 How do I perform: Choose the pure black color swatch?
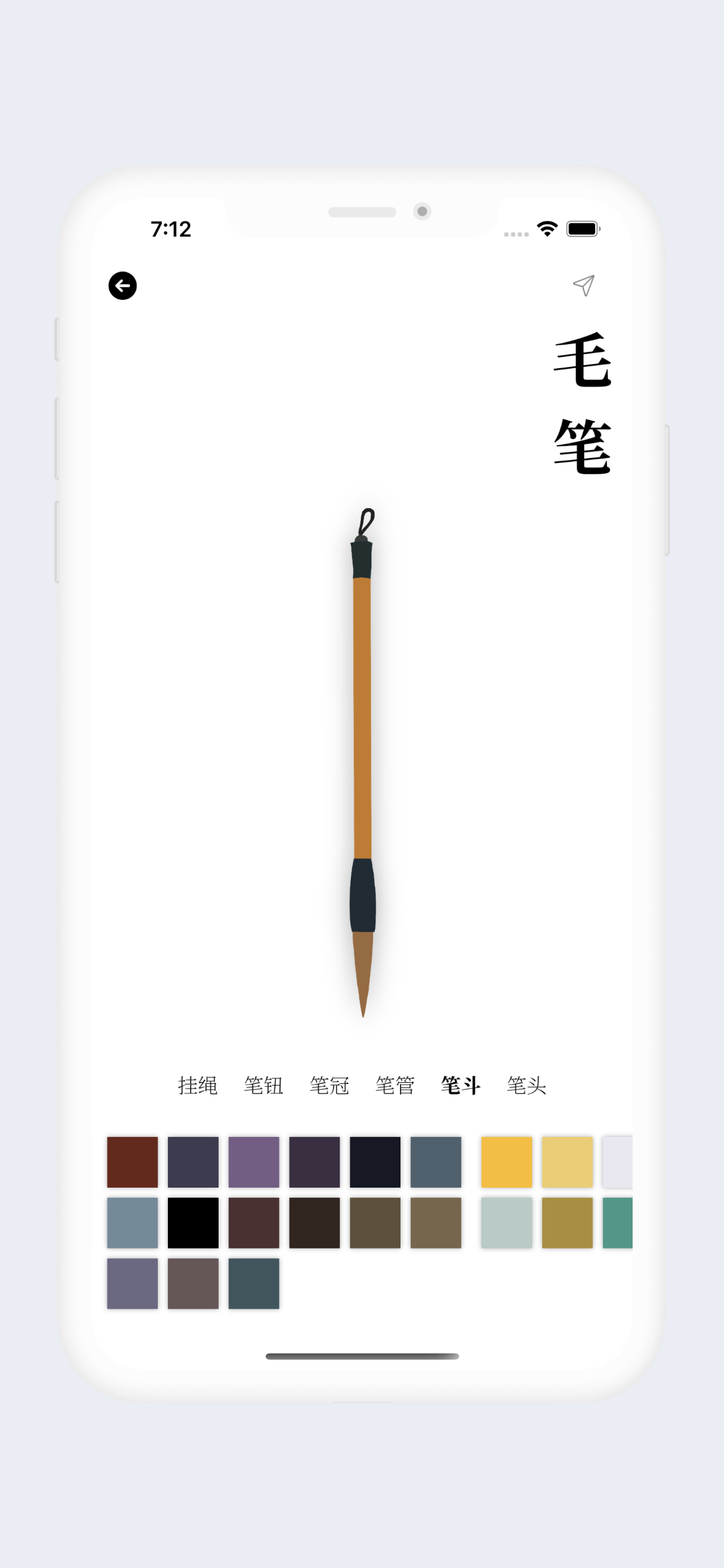click(193, 1222)
